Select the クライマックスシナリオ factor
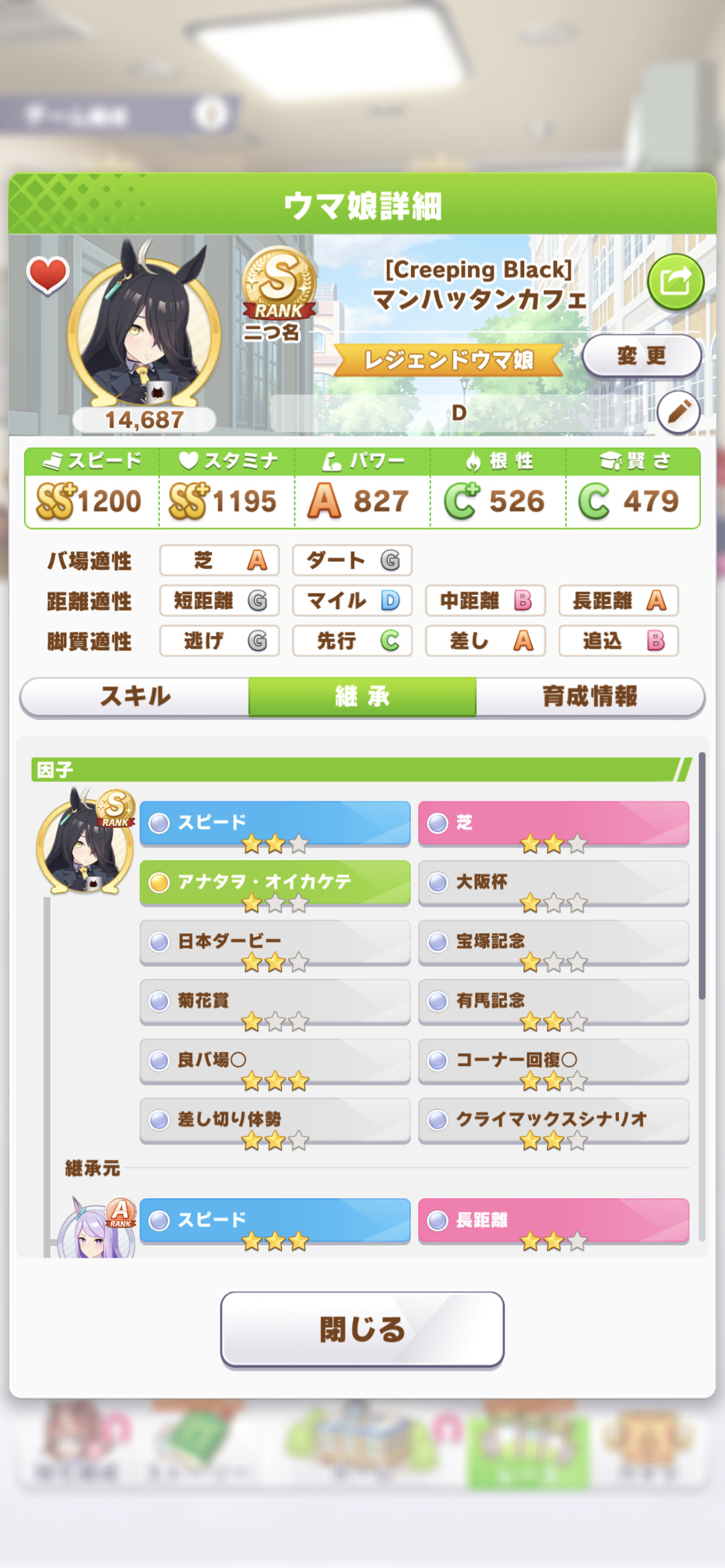The image size is (725, 1568). pyautogui.click(x=553, y=1120)
